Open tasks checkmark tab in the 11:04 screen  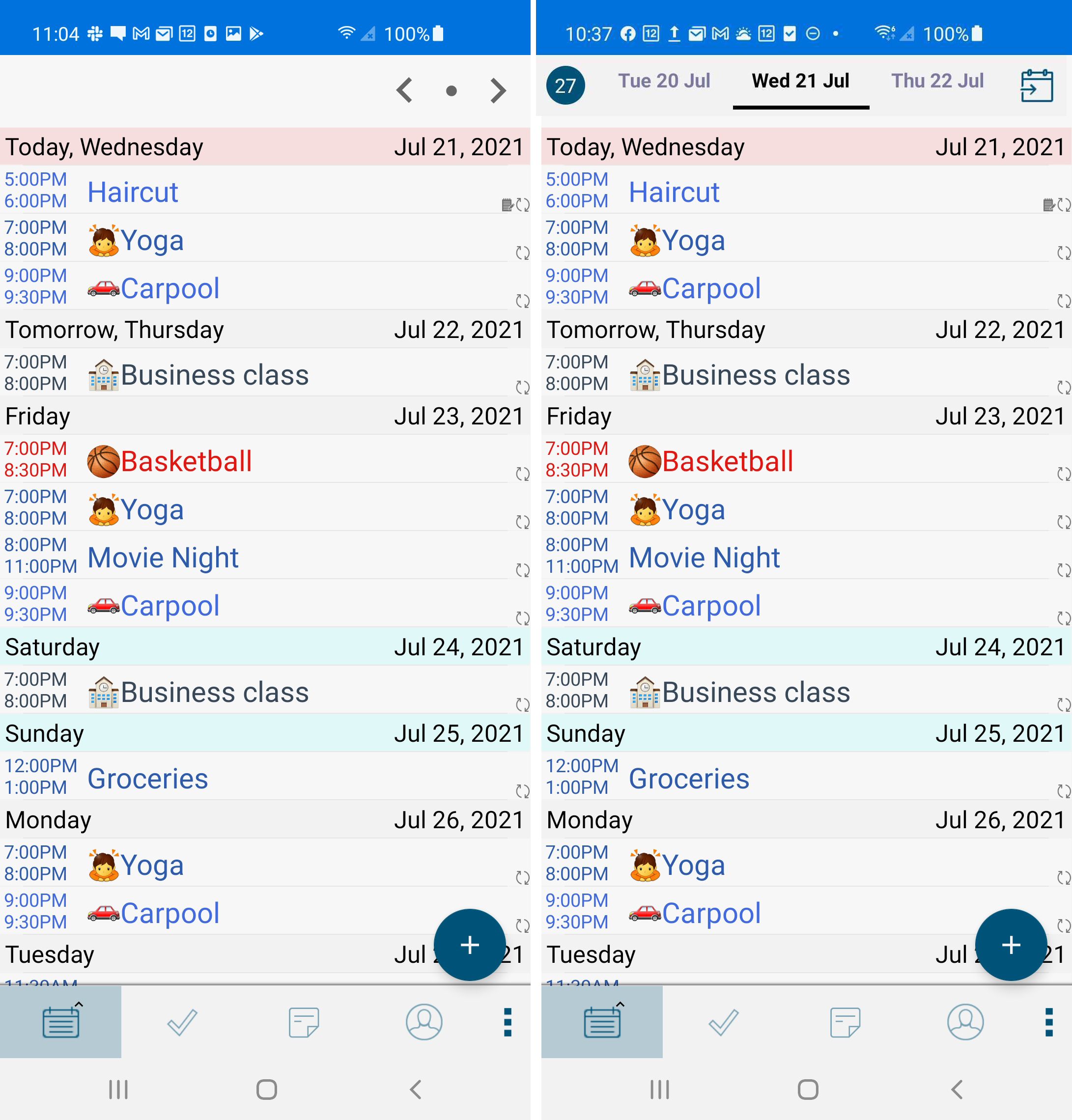tap(182, 1022)
